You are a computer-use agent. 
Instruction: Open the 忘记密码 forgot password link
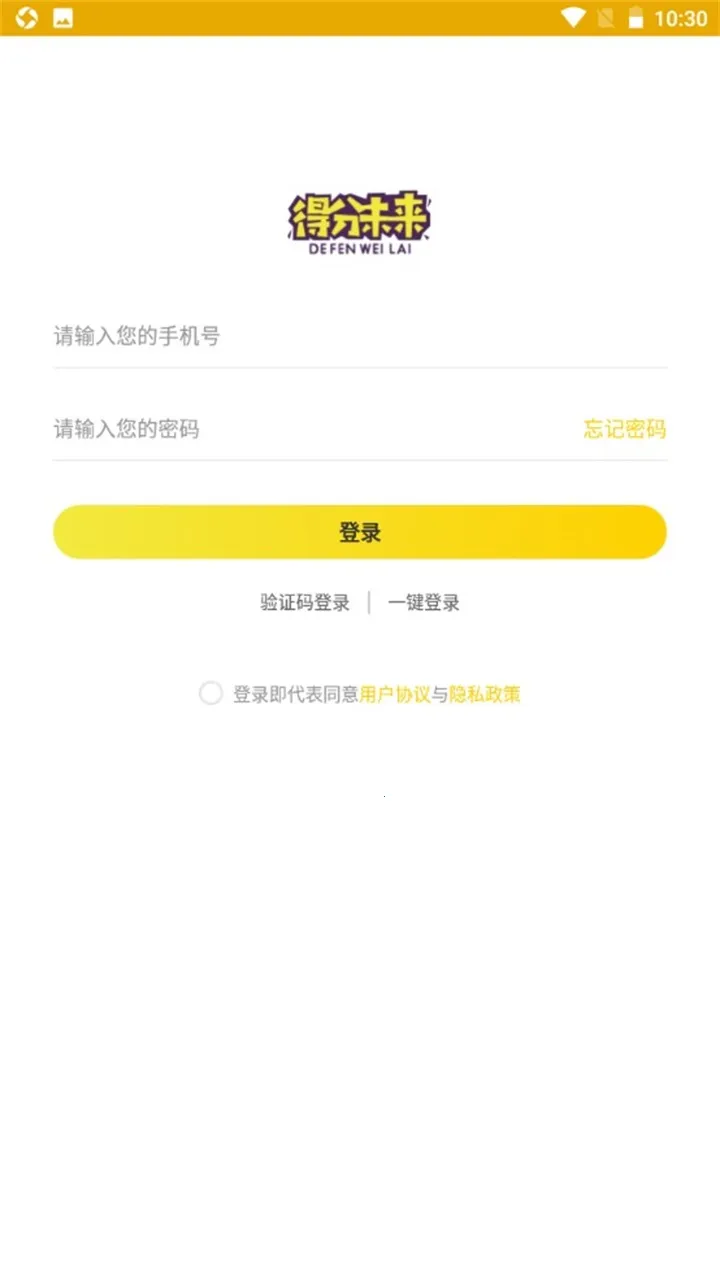[x=623, y=430]
